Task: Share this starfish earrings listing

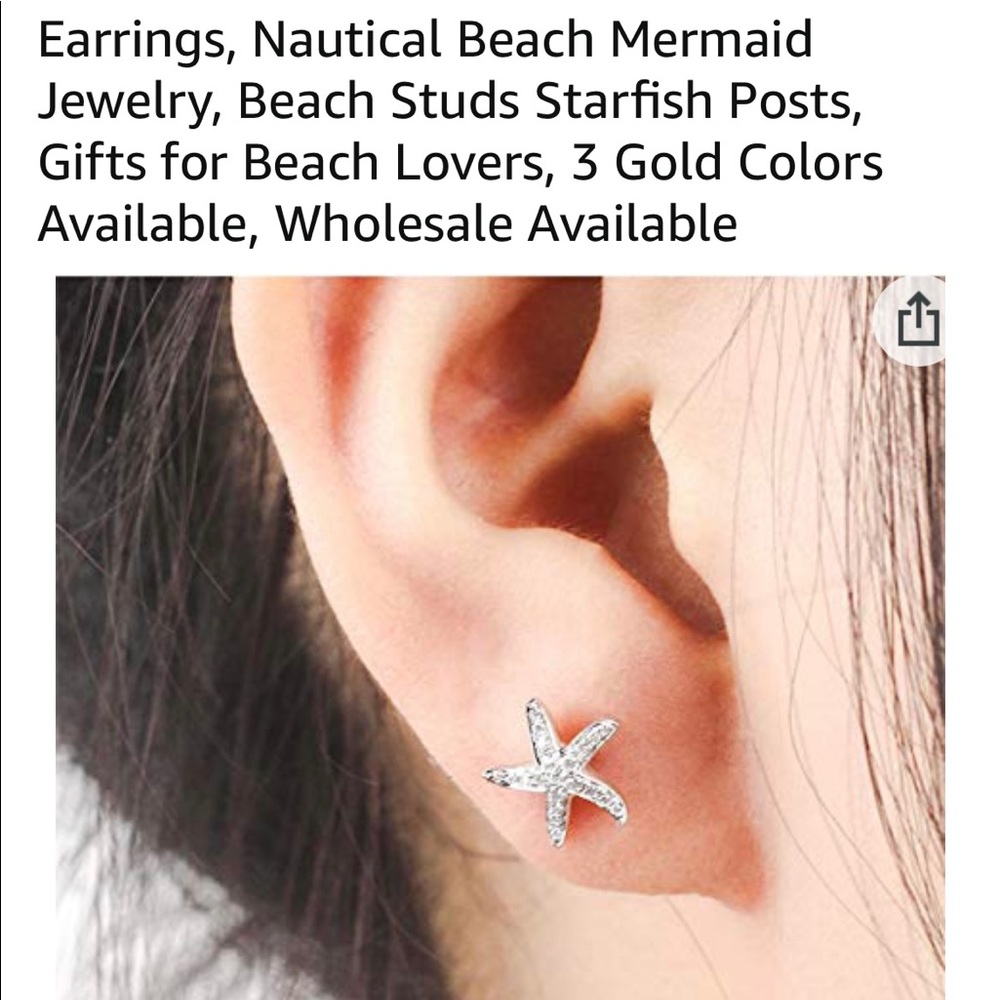Action: (x=917, y=322)
